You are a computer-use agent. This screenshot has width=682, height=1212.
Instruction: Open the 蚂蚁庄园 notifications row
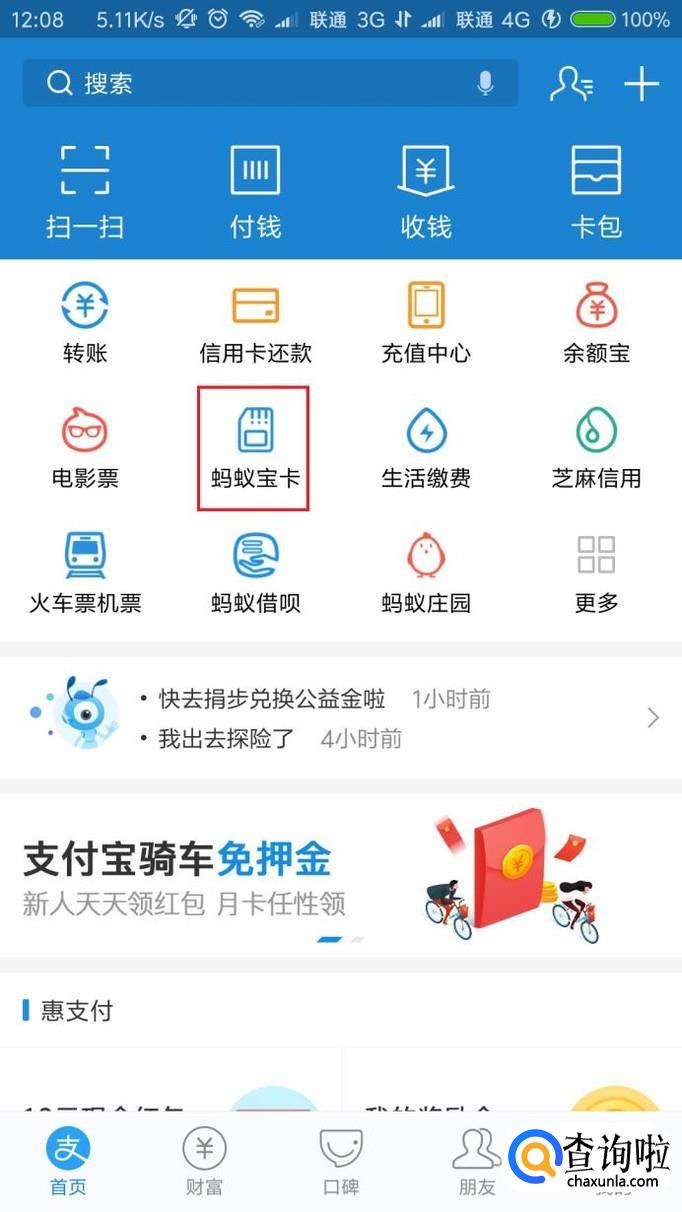(340, 718)
